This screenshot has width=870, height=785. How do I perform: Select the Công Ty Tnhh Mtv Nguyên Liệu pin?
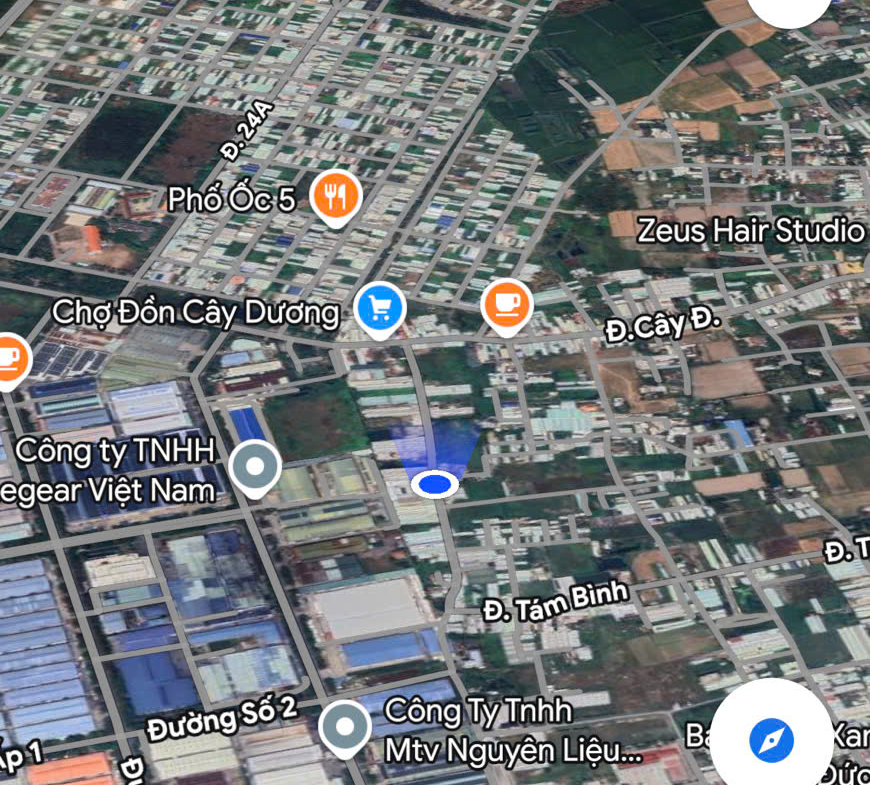[x=346, y=729]
